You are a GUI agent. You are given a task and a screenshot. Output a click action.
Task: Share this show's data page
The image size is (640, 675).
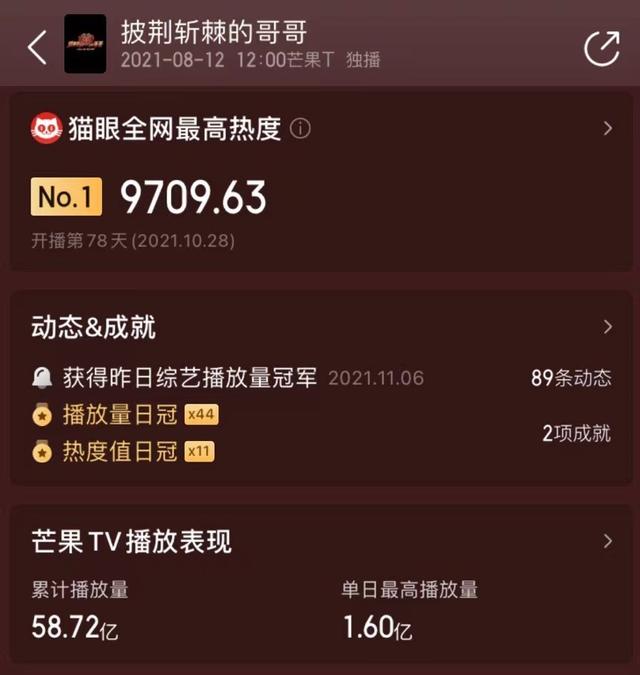coord(601,47)
